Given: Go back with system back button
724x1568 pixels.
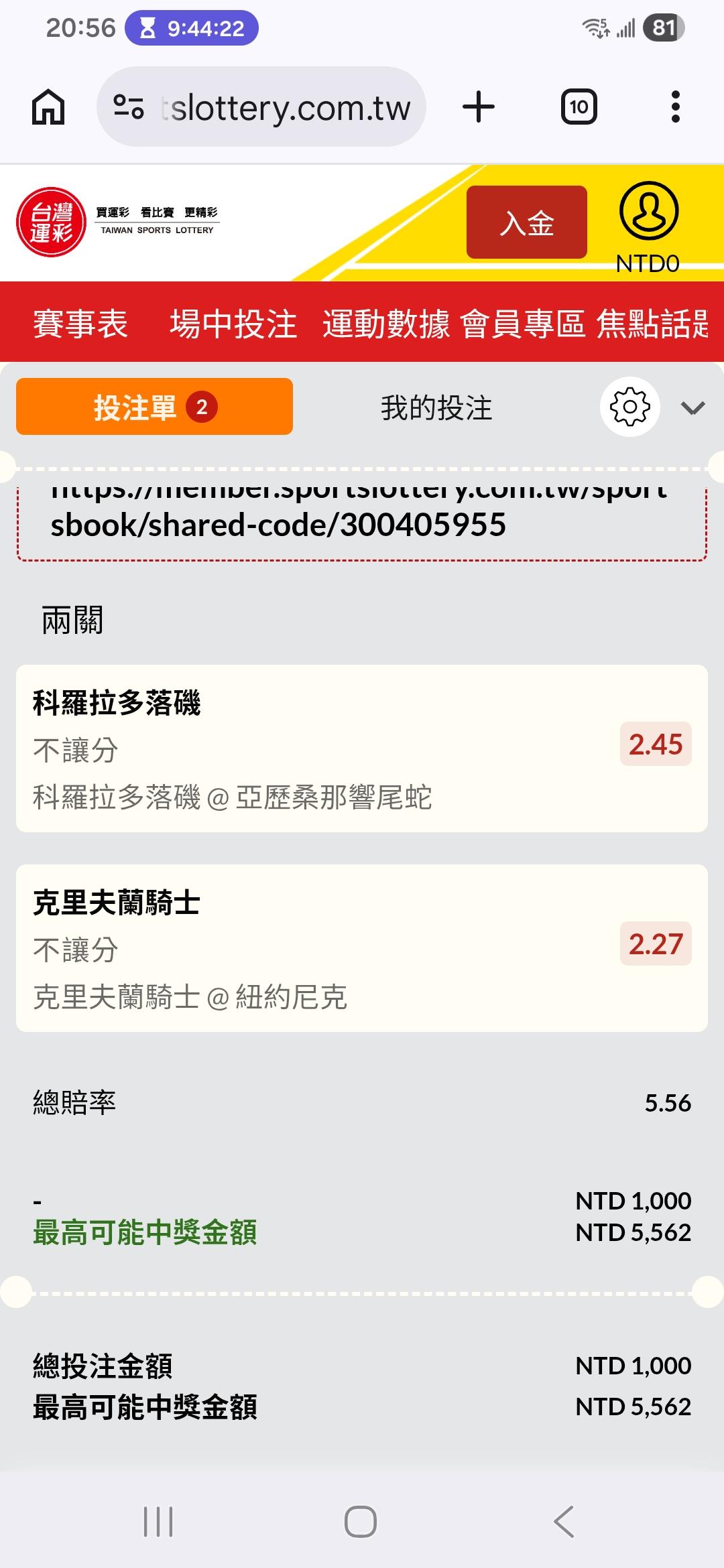Looking at the screenshot, I should [564, 1521].
